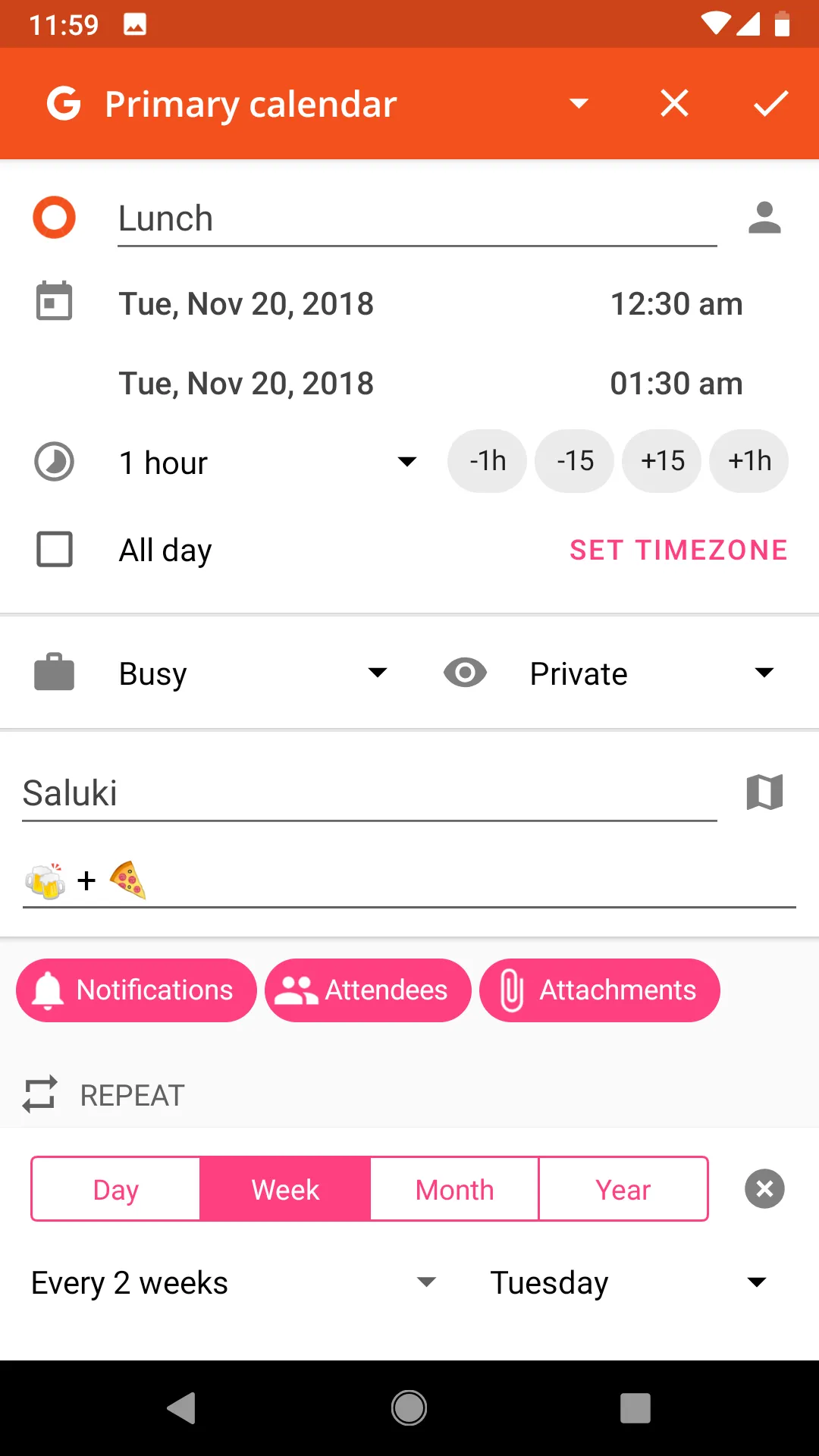Click the briefcase availability icon
The width and height of the screenshot is (819, 1456).
(54, 672)
